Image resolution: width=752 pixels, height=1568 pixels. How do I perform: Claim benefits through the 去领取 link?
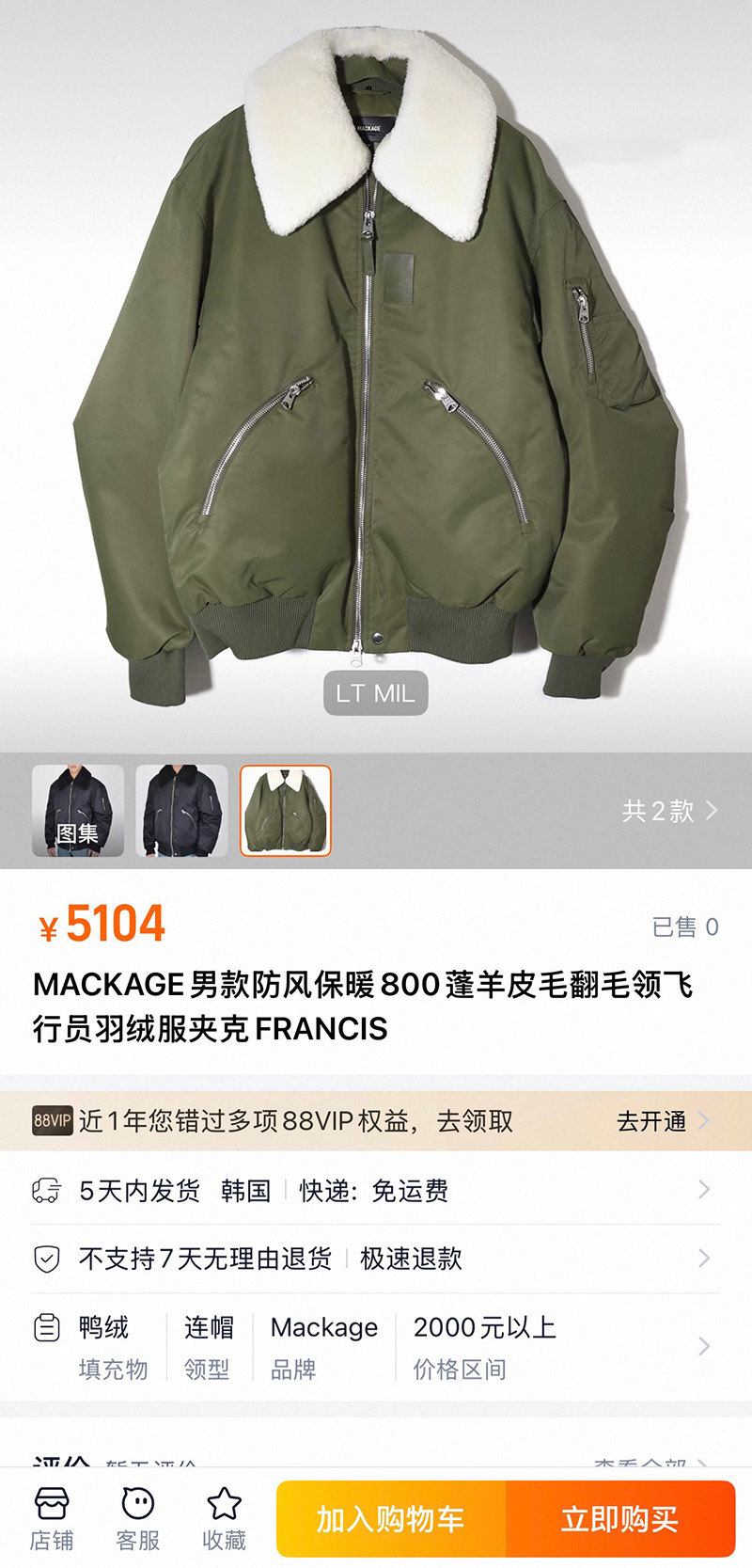tap(476, 1121)
